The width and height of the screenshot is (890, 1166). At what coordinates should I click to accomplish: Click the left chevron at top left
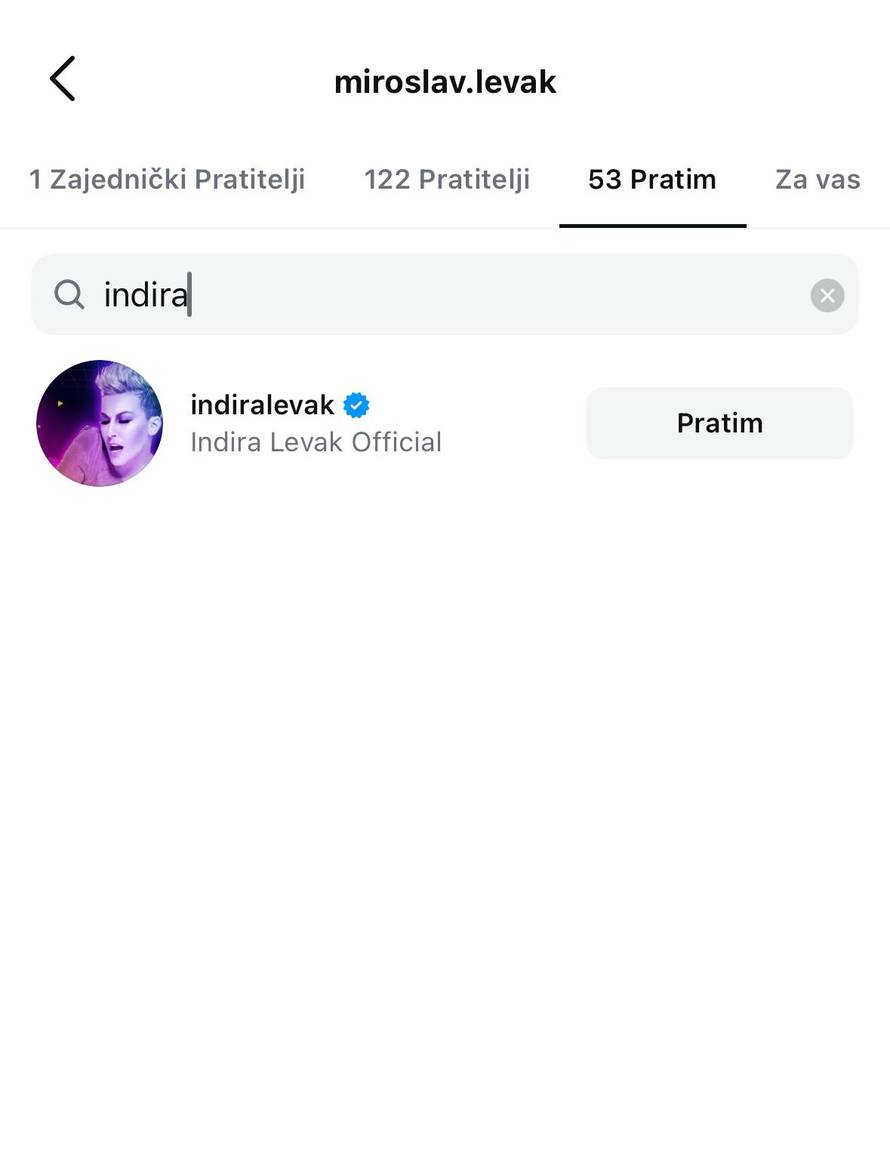[62, 78]
